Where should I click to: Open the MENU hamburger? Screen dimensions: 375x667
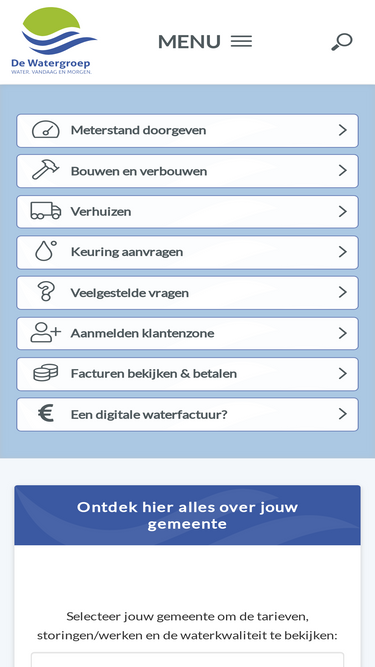point(205,42)
